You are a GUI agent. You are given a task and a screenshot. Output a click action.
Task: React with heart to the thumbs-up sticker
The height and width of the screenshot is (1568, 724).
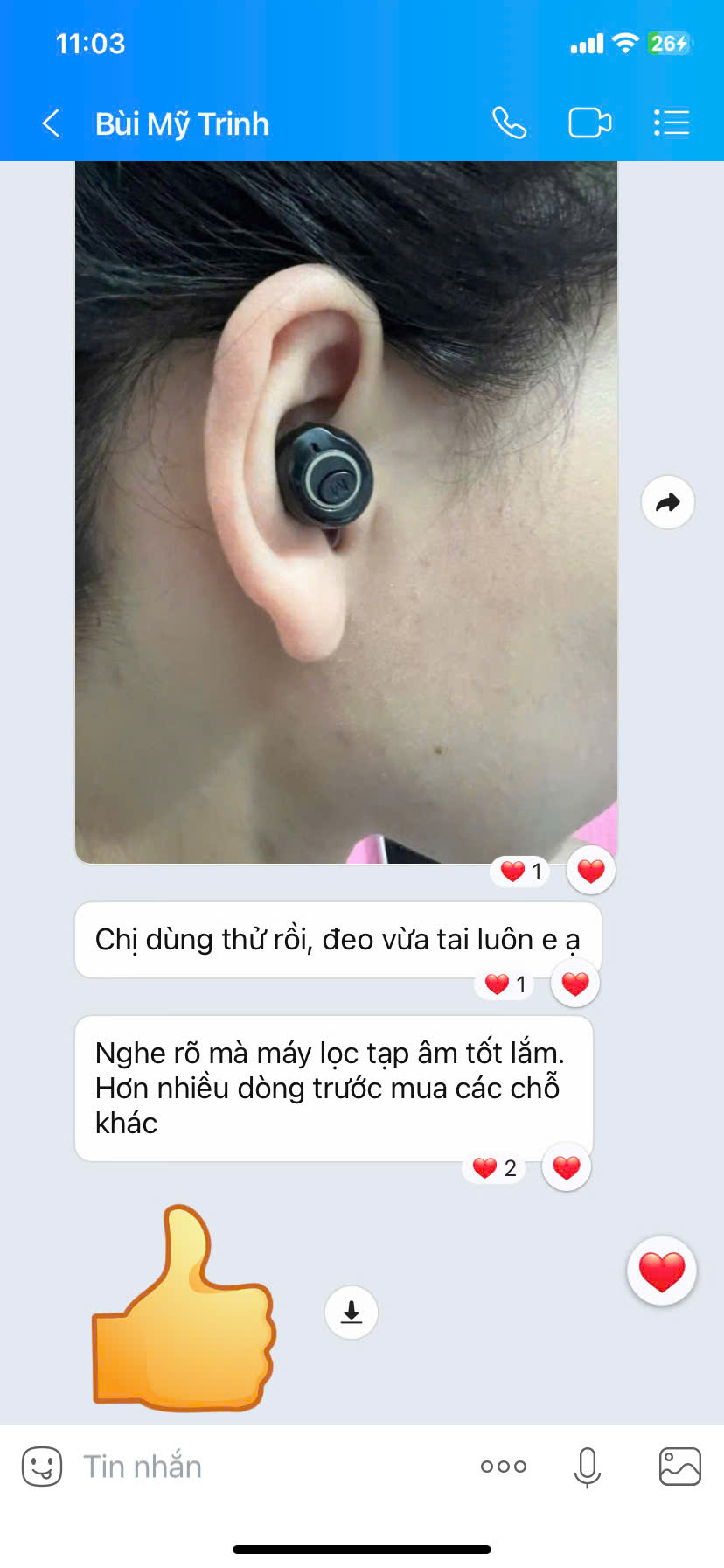tap(662, 1270)
